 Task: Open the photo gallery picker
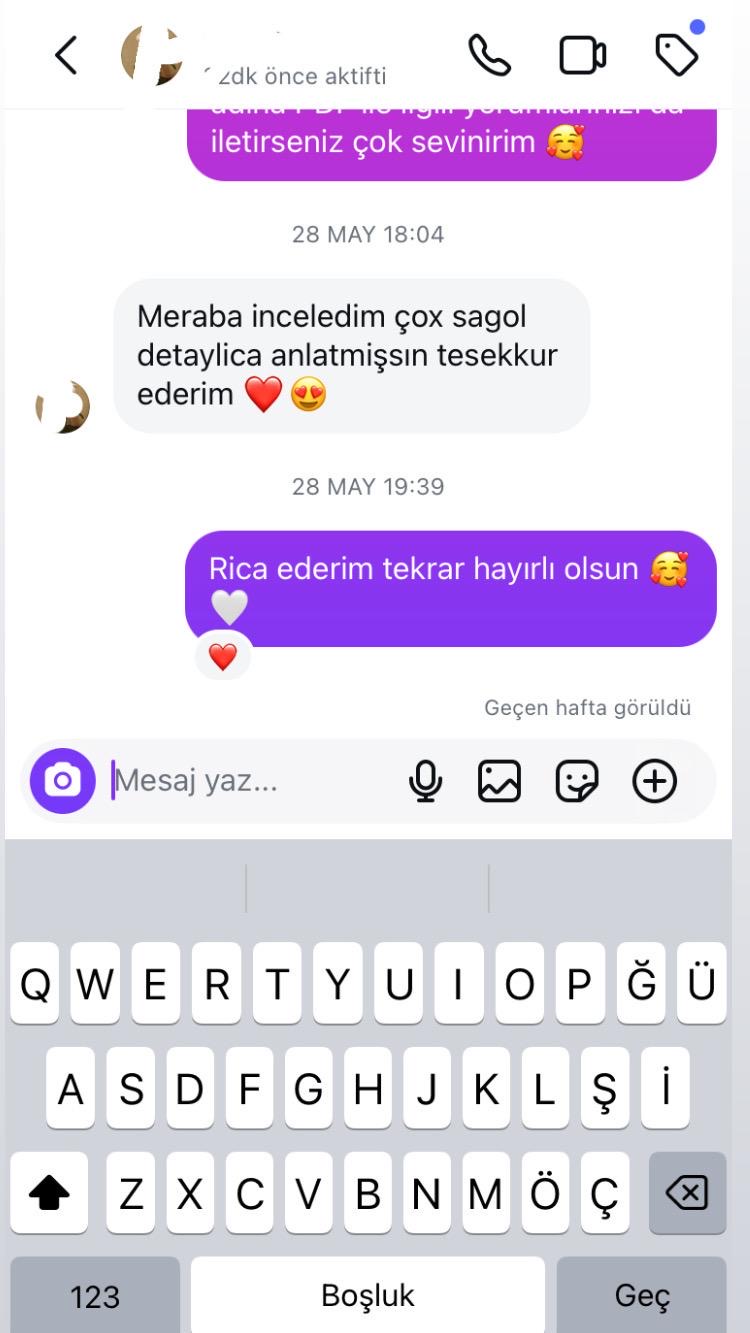499,781
